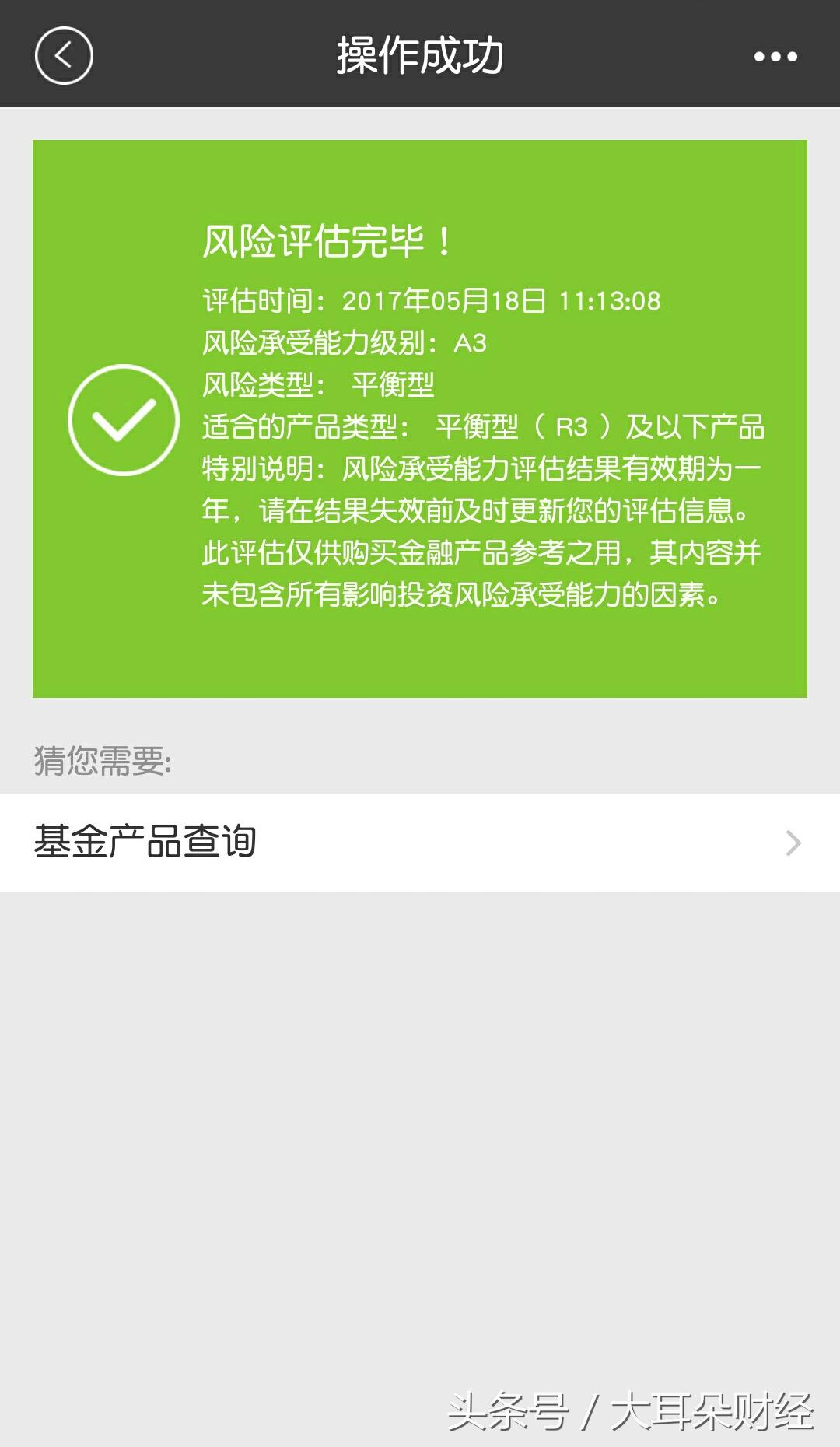
Task: Select the 操作成功 title bar
Action: tap(420, 56)
